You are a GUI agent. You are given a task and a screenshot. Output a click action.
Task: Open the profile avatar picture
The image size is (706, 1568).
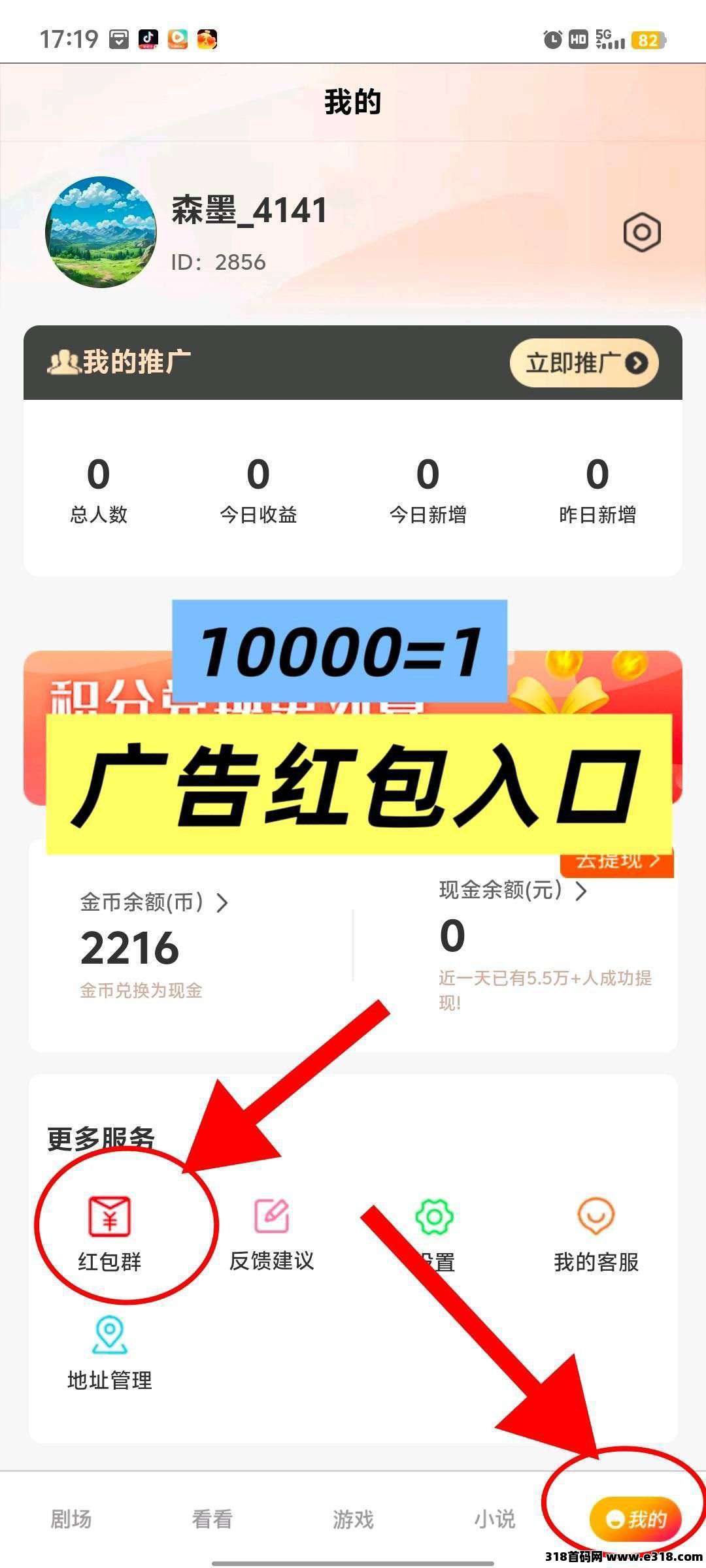[101, 232]
